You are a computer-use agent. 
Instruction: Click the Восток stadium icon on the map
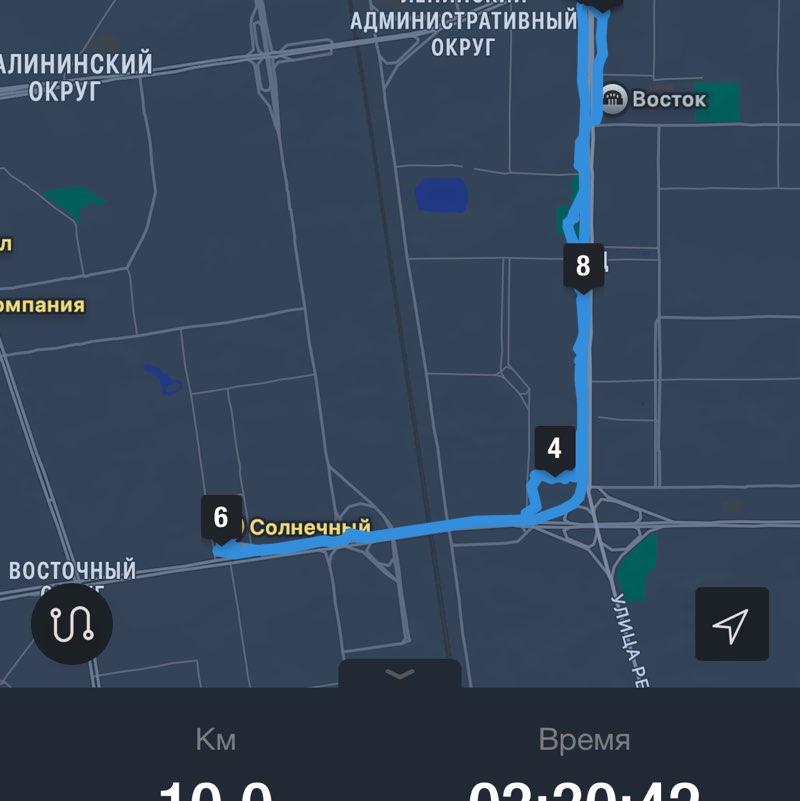tap(615, 99)
